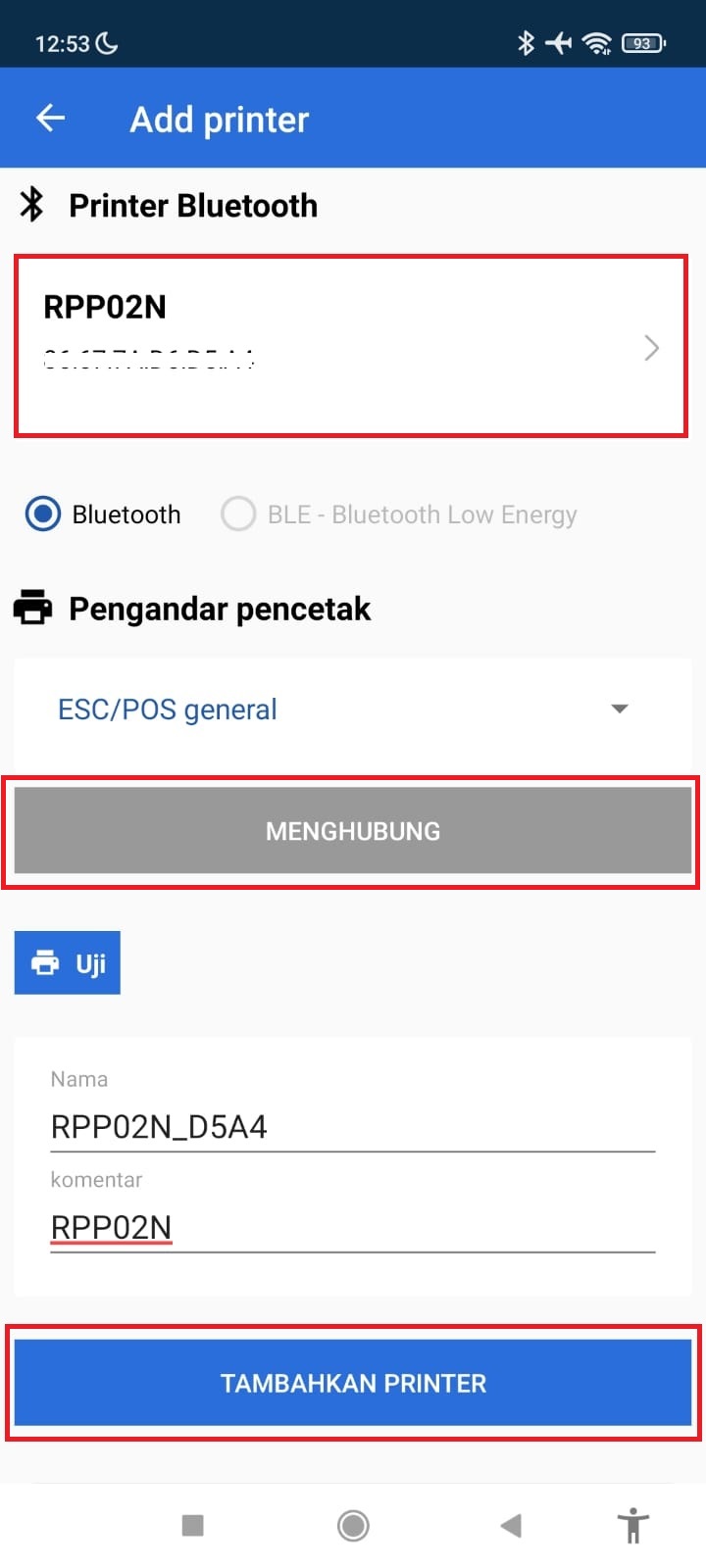Go back from Add printer screen

click(x=50, y=119)
